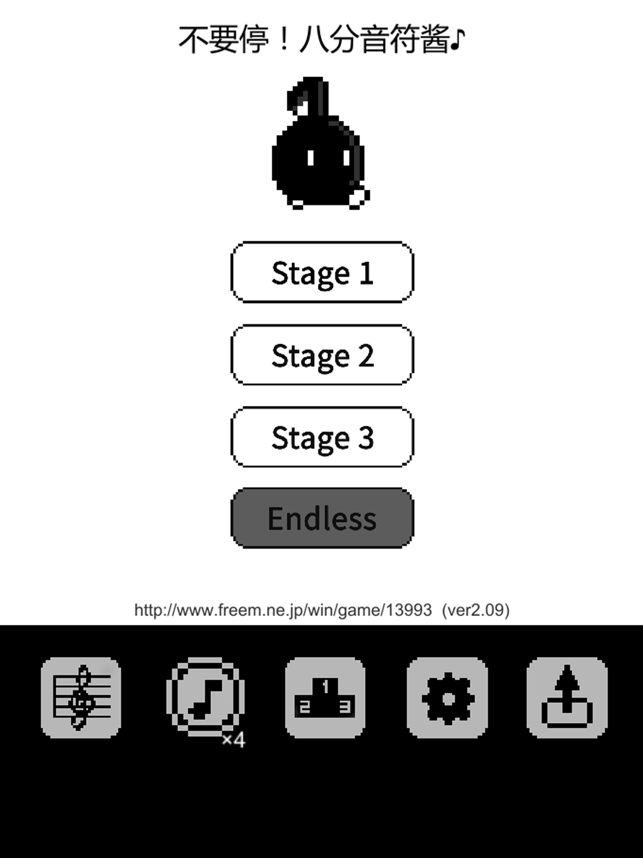Tap the greyed-out Endless mode button
The width and height of the screenshot is (643, 858).
click(322, 518)
